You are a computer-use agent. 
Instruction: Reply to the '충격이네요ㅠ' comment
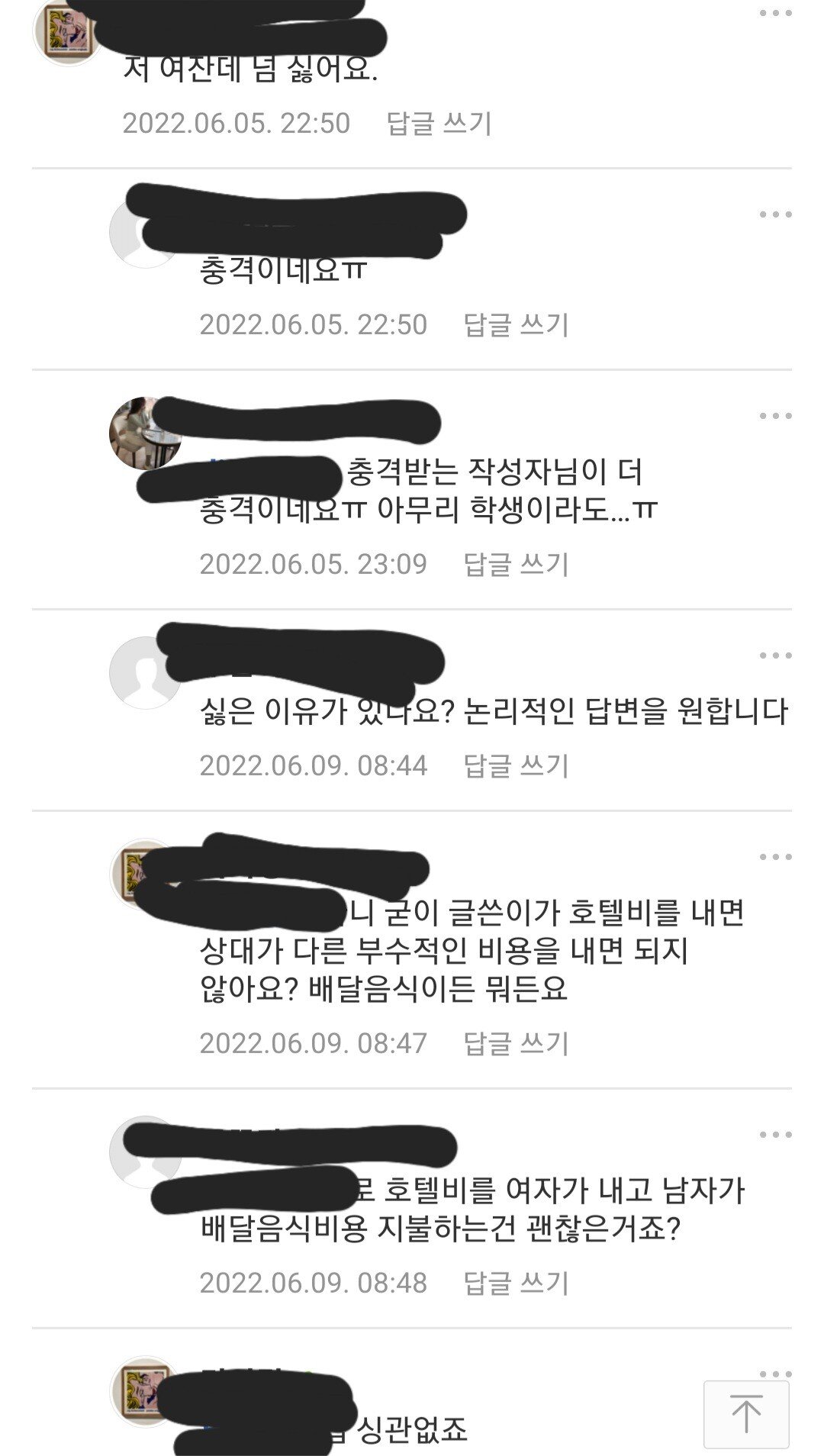click(x=516, y=324)
